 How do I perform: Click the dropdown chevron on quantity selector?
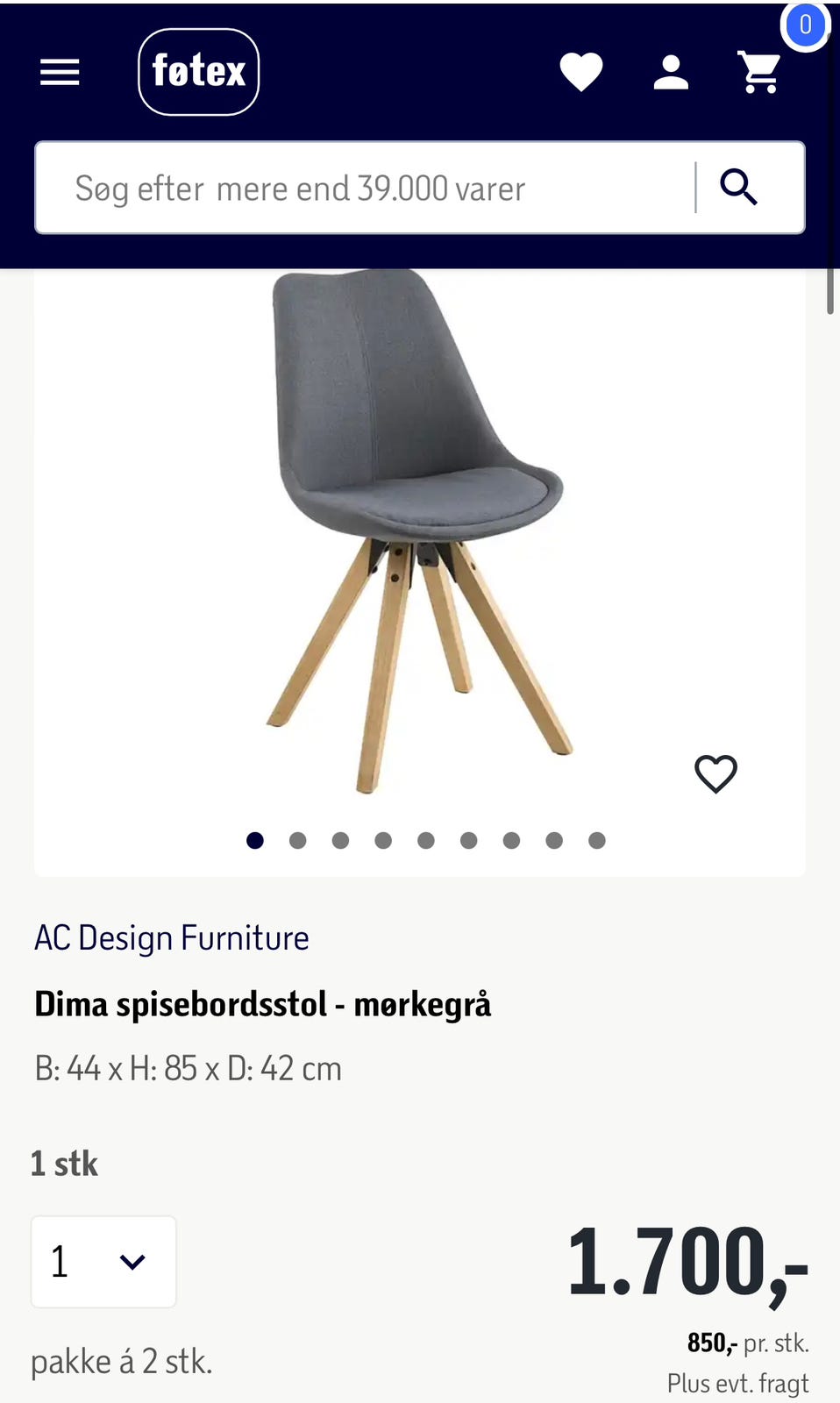tap(132, 1261)
